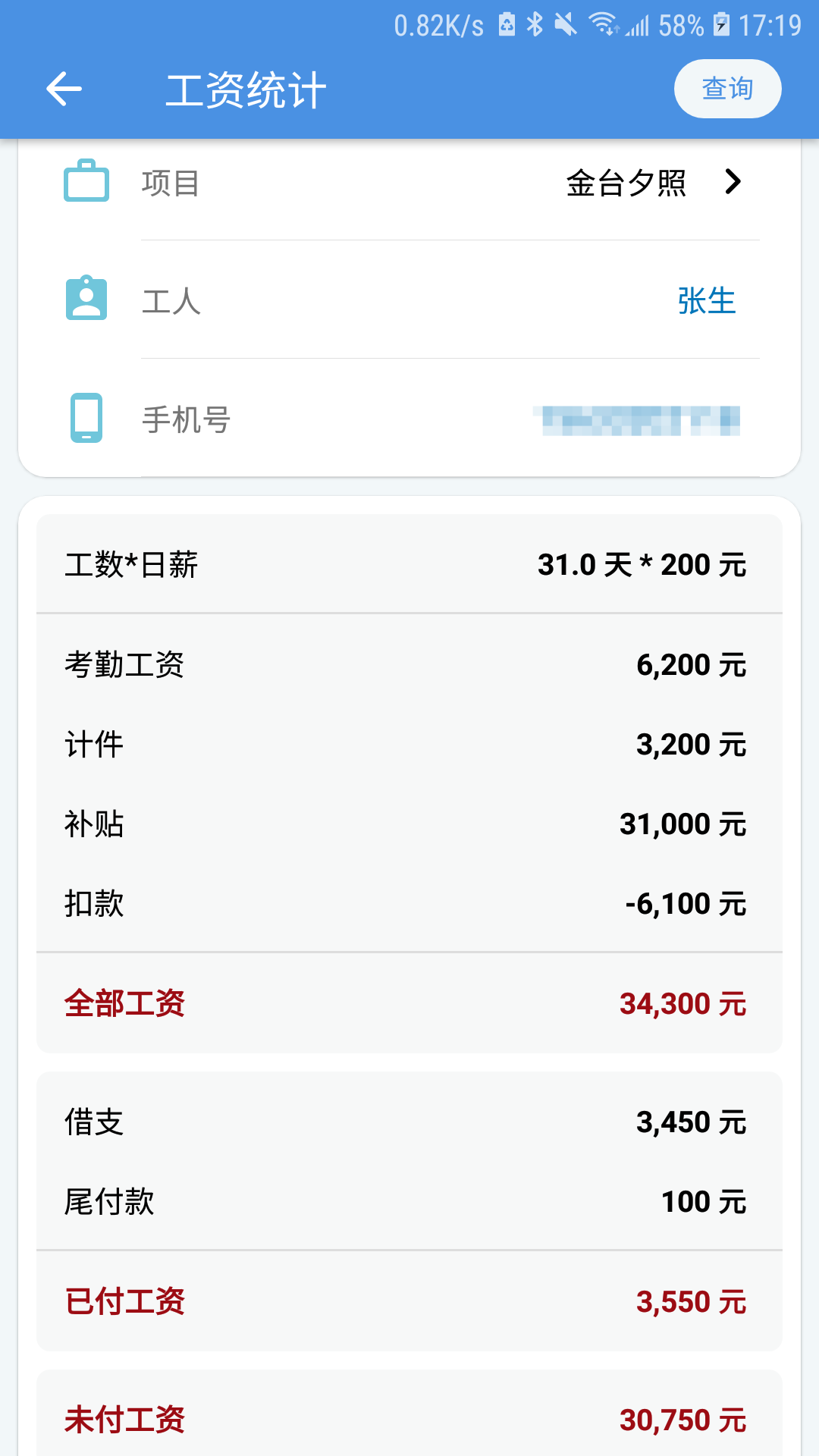Viewport: 819px width, 1456px height.
Task: Click the 已付工资 paid wage value
Action: click(x=690, y=1301)
